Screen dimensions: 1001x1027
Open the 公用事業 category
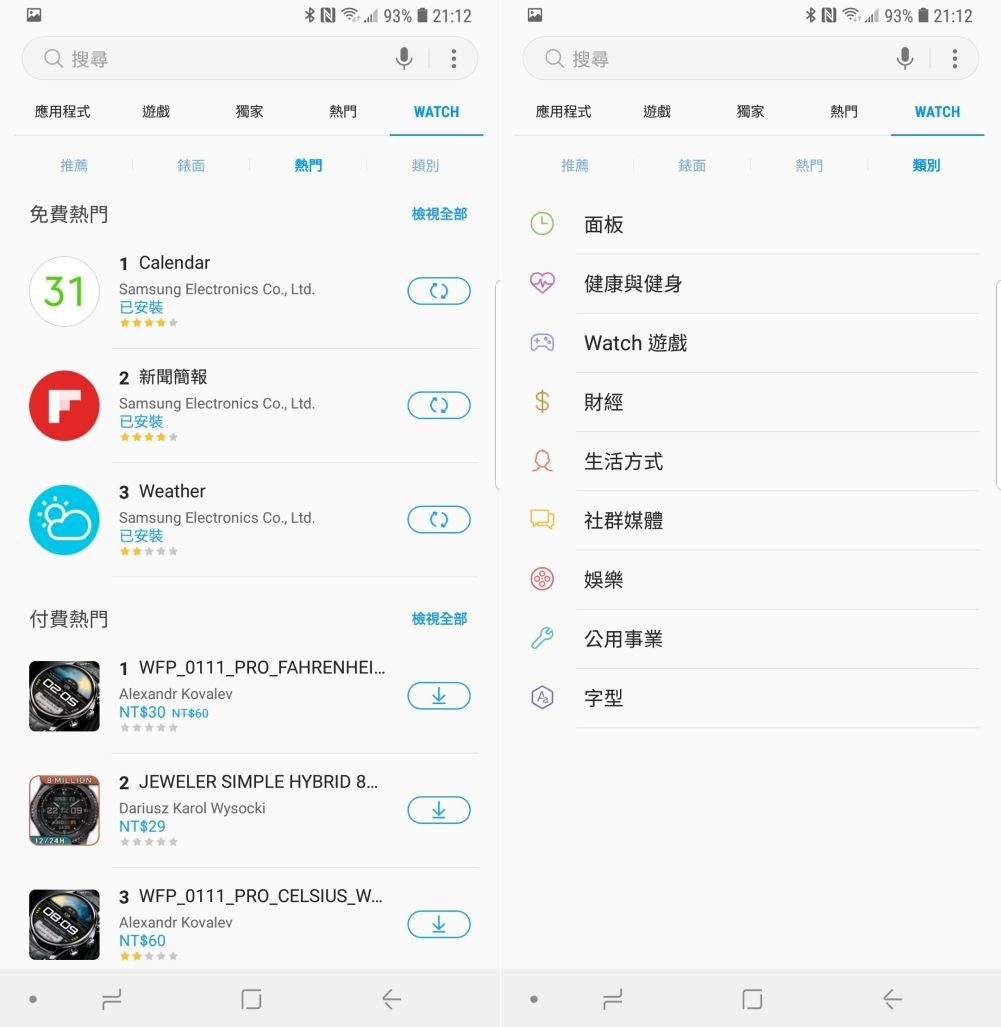tap(623, 639)
